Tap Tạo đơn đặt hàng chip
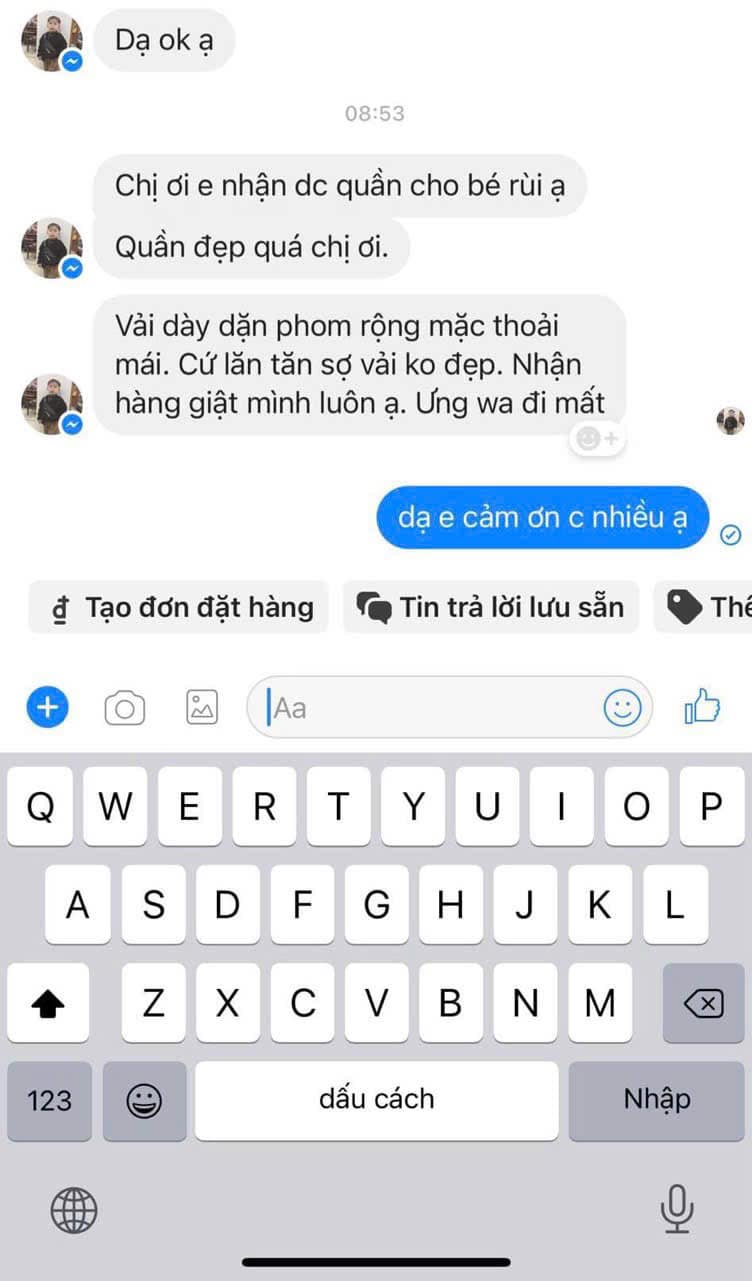752x1281 pixels. click(180, 607)
